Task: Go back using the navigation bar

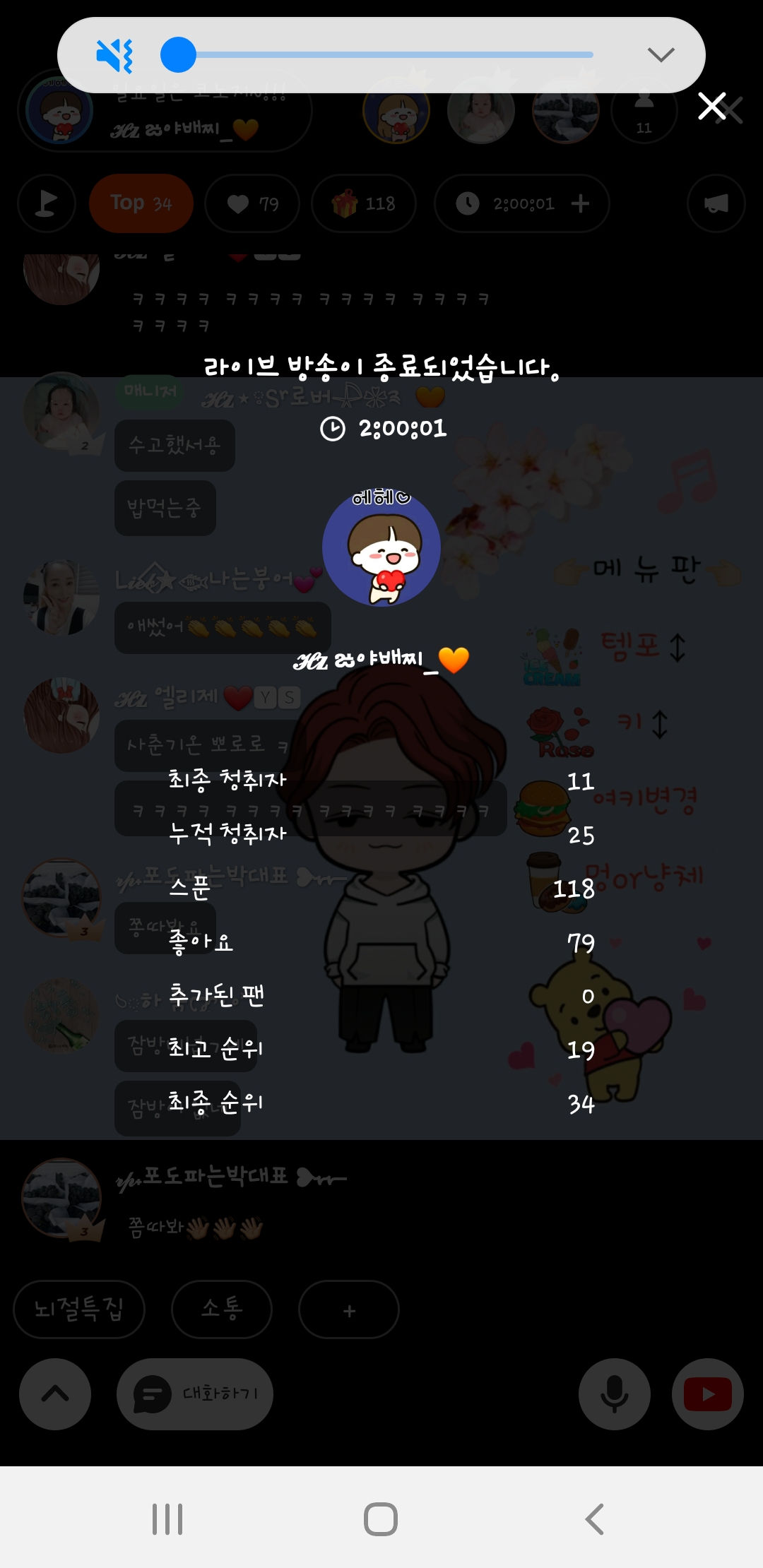Action: point(594,1519)
